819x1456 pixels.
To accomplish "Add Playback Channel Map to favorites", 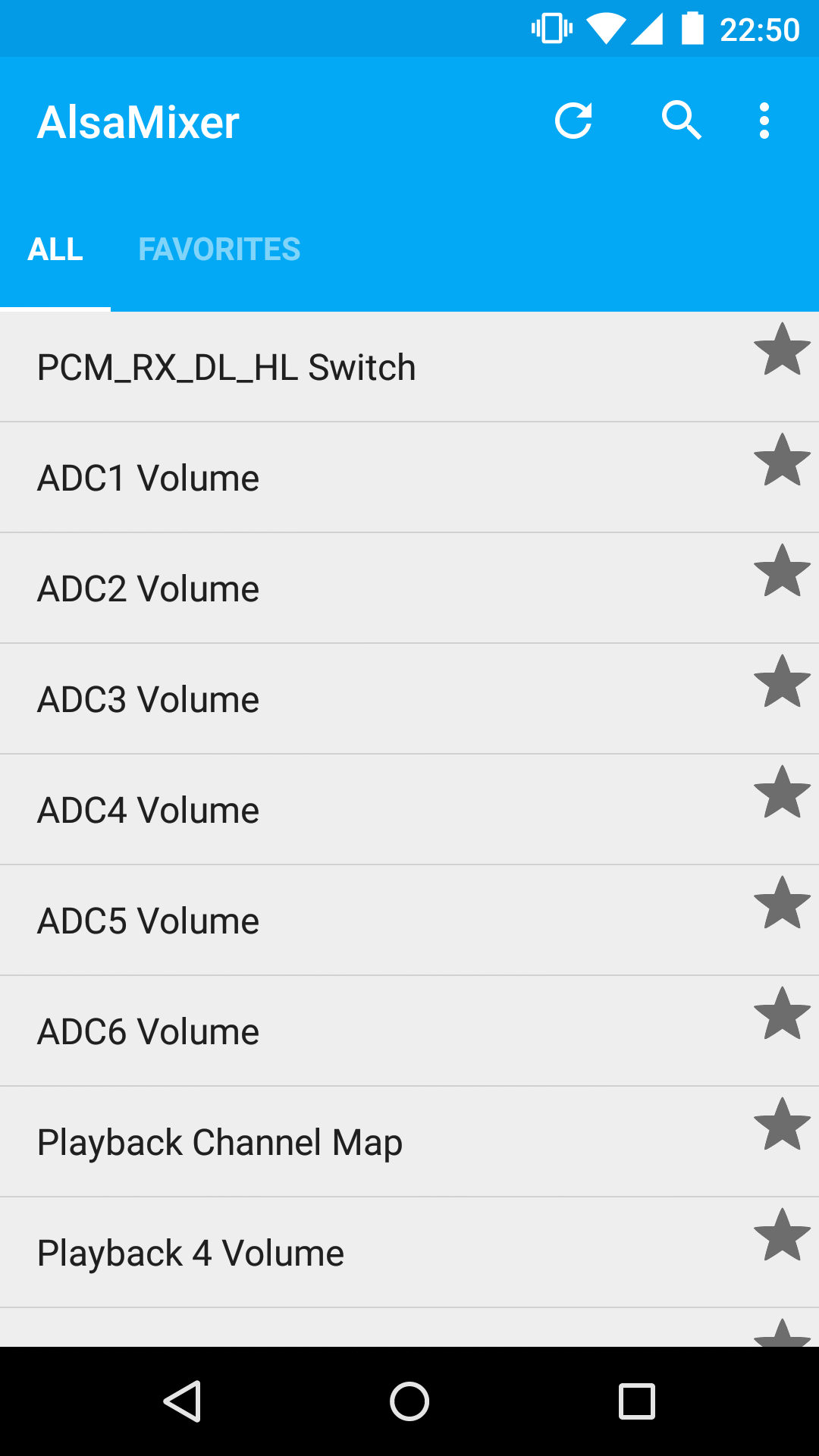I will coord(782,1124).
